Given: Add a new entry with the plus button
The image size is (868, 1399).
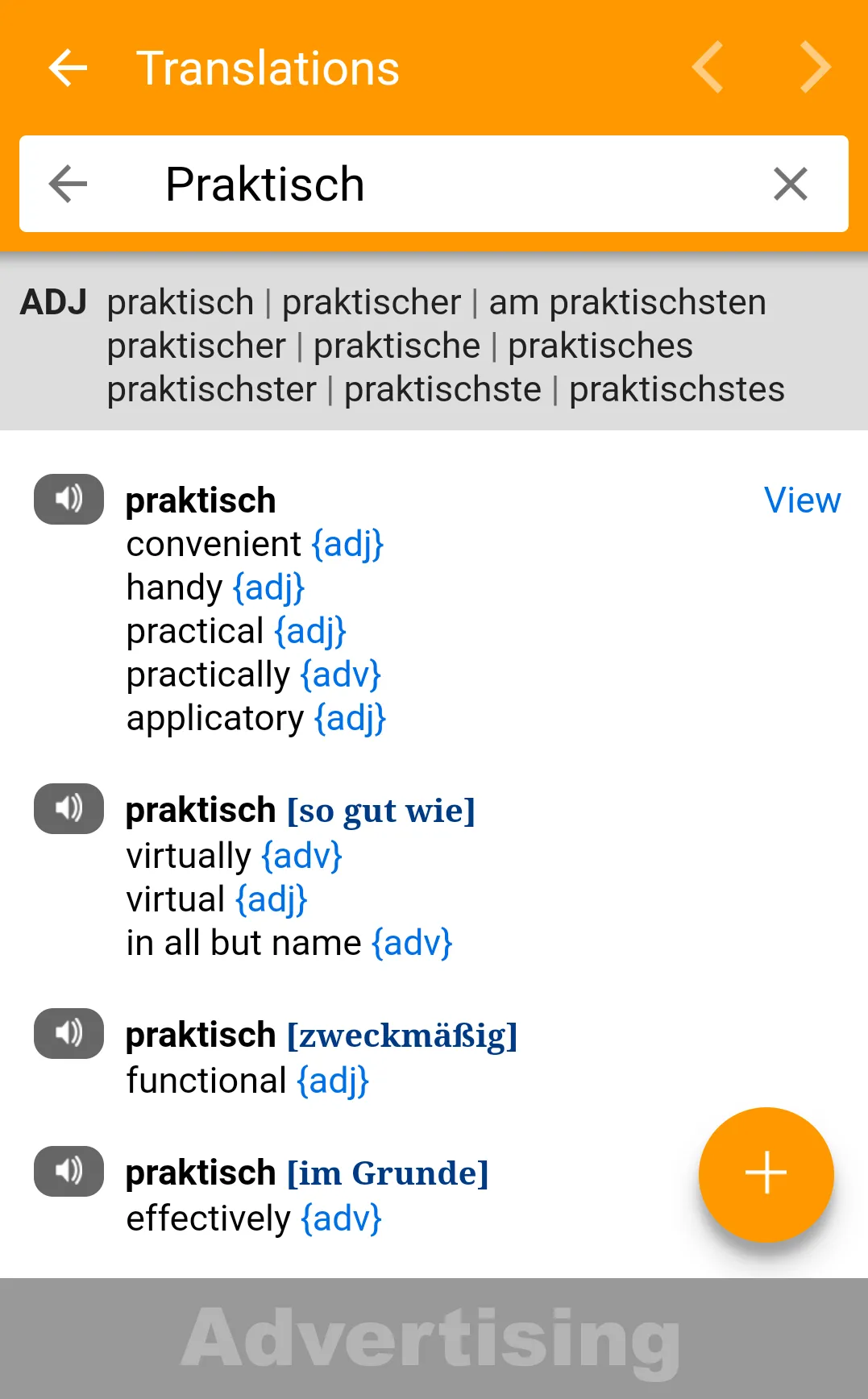Looking at the screenshot, I should click(766, 1173).
